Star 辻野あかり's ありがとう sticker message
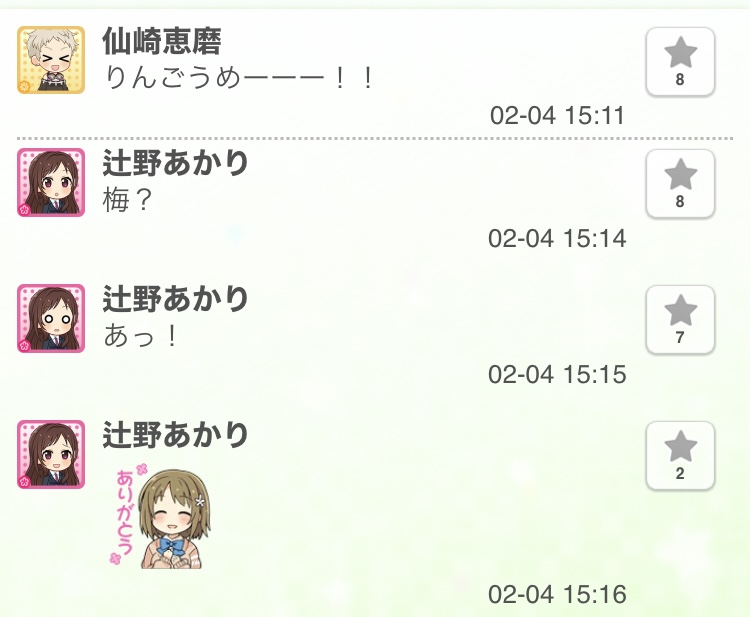The width and height of the screenshot is (750, 617). pos(680,455)
